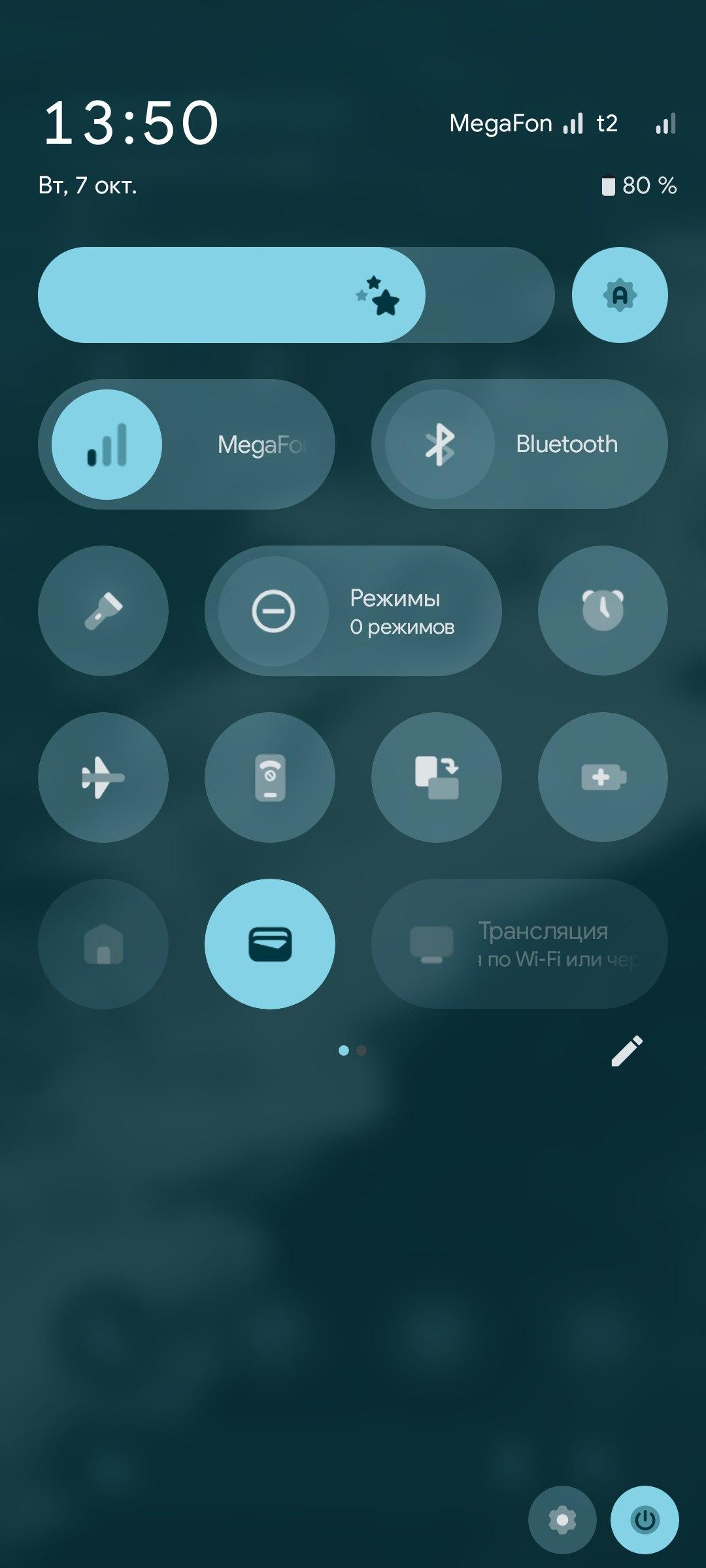
Task: Tap the brightness slider
Action: (x=295, y=295)
